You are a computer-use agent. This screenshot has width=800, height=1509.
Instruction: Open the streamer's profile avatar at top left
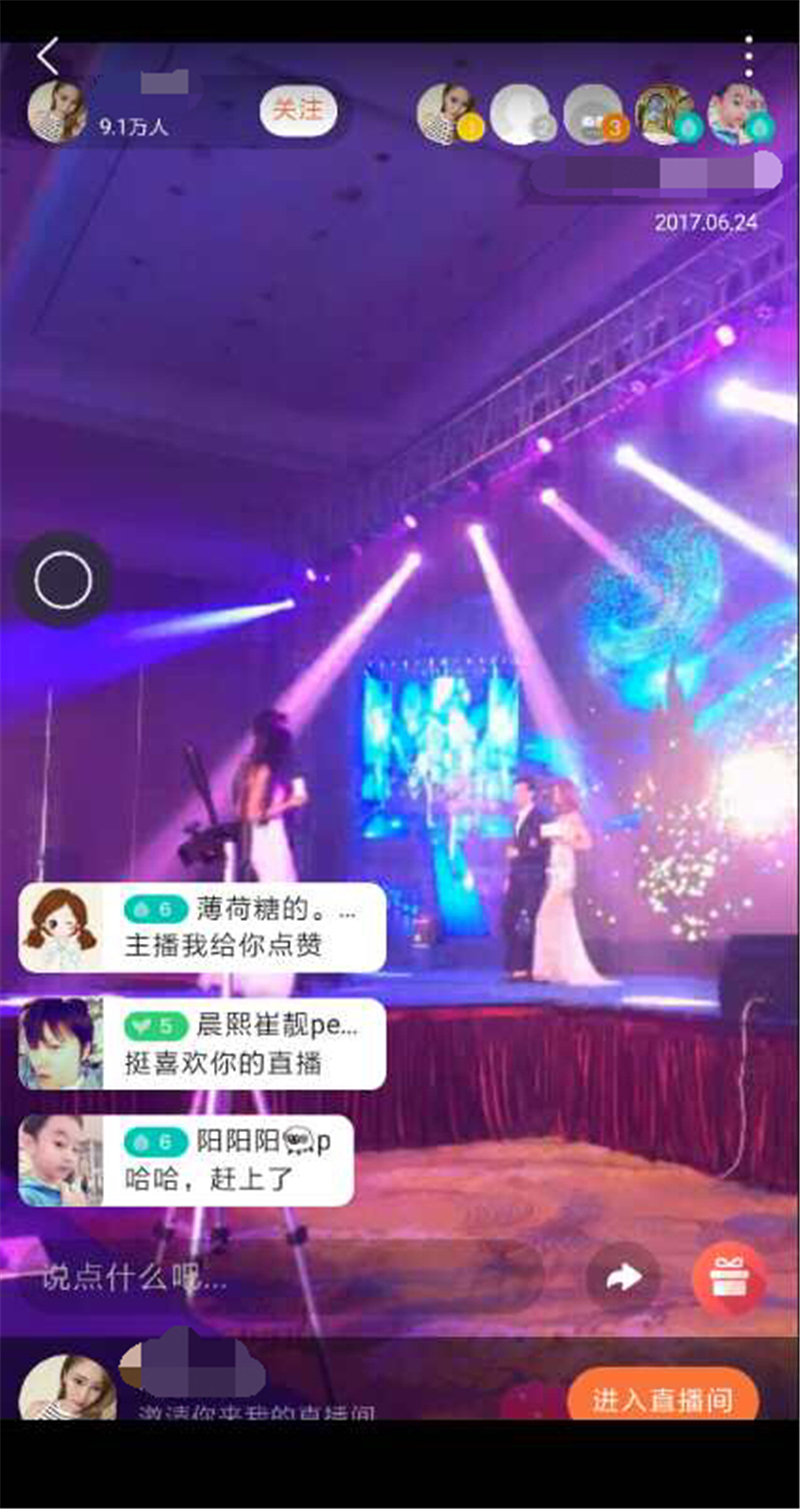coord(56,112)
